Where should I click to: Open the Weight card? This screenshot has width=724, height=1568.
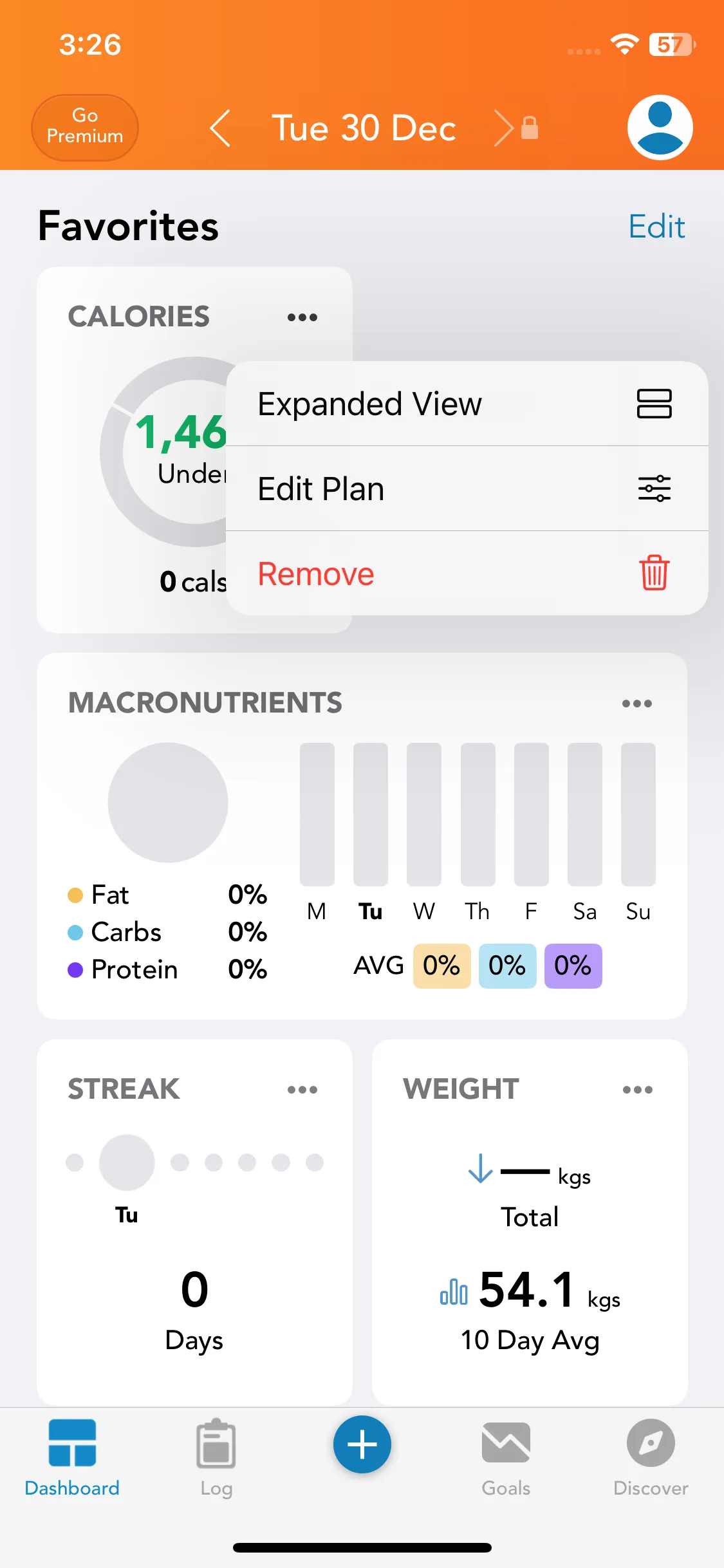click(x=530, y=1255)
